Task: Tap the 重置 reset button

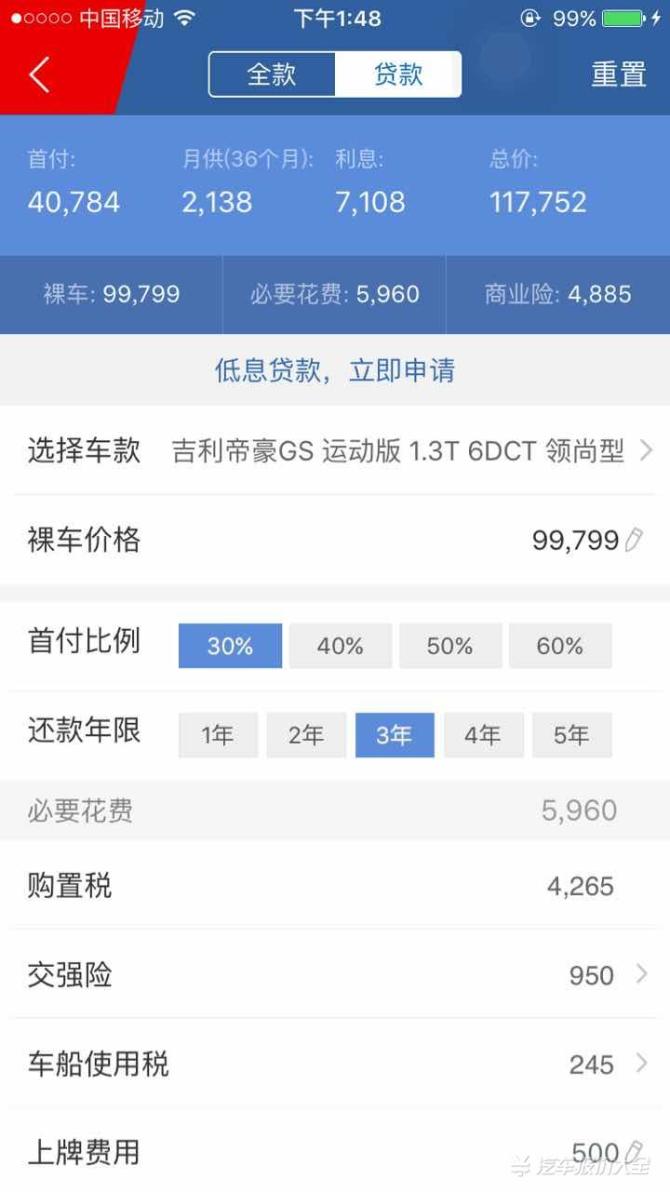Action: click(x=618, y=75)
